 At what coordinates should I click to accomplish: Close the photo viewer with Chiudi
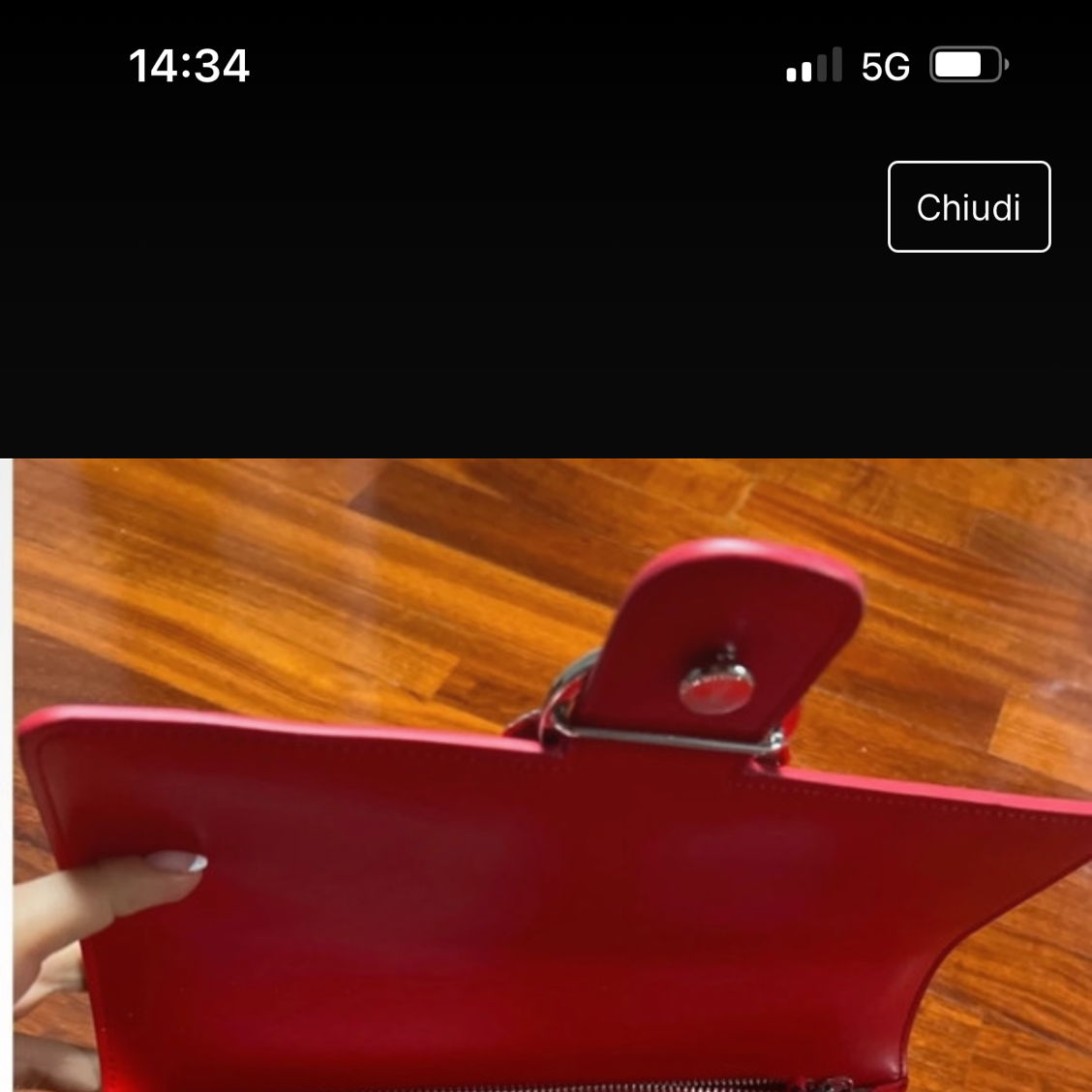[968, 207]
